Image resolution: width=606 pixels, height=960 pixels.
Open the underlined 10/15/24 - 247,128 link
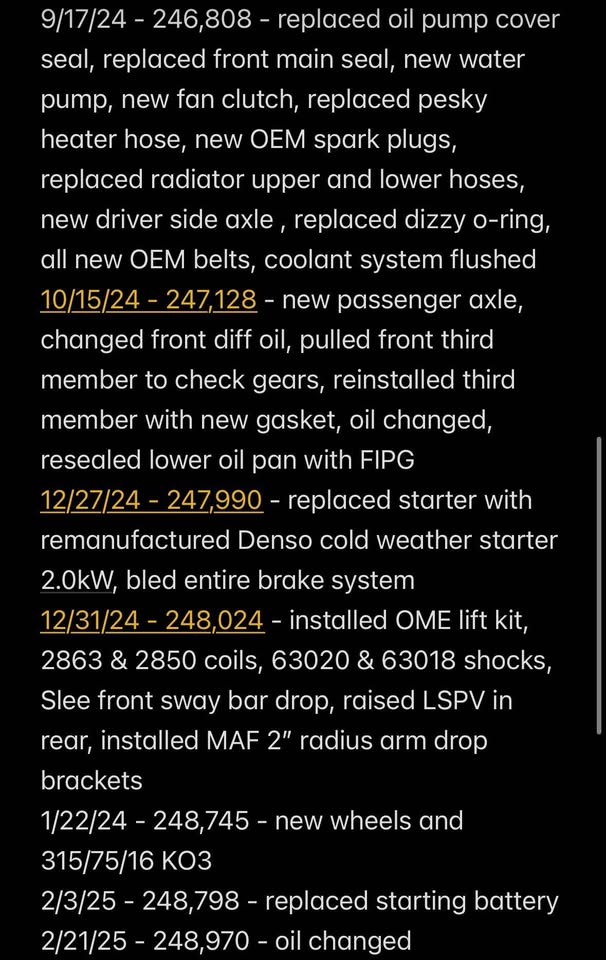(148, 300)
